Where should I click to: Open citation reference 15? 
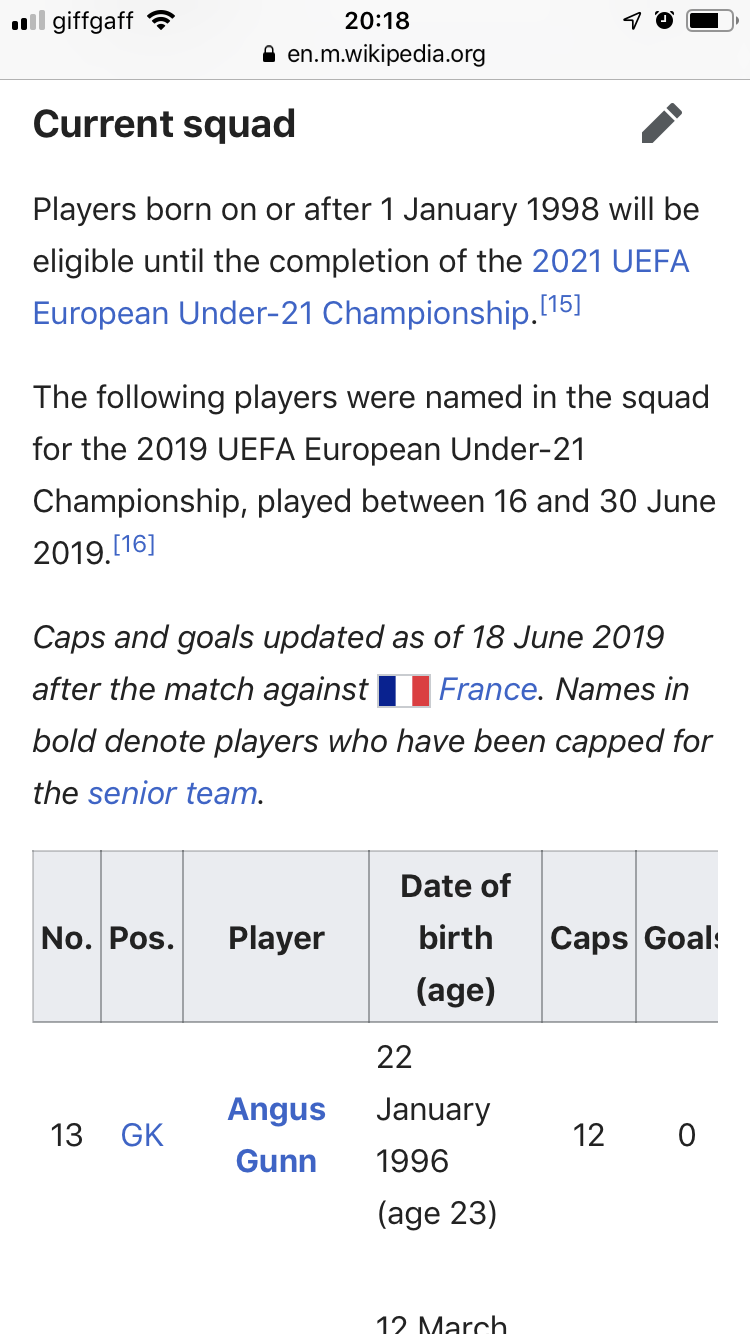(558, 305)
